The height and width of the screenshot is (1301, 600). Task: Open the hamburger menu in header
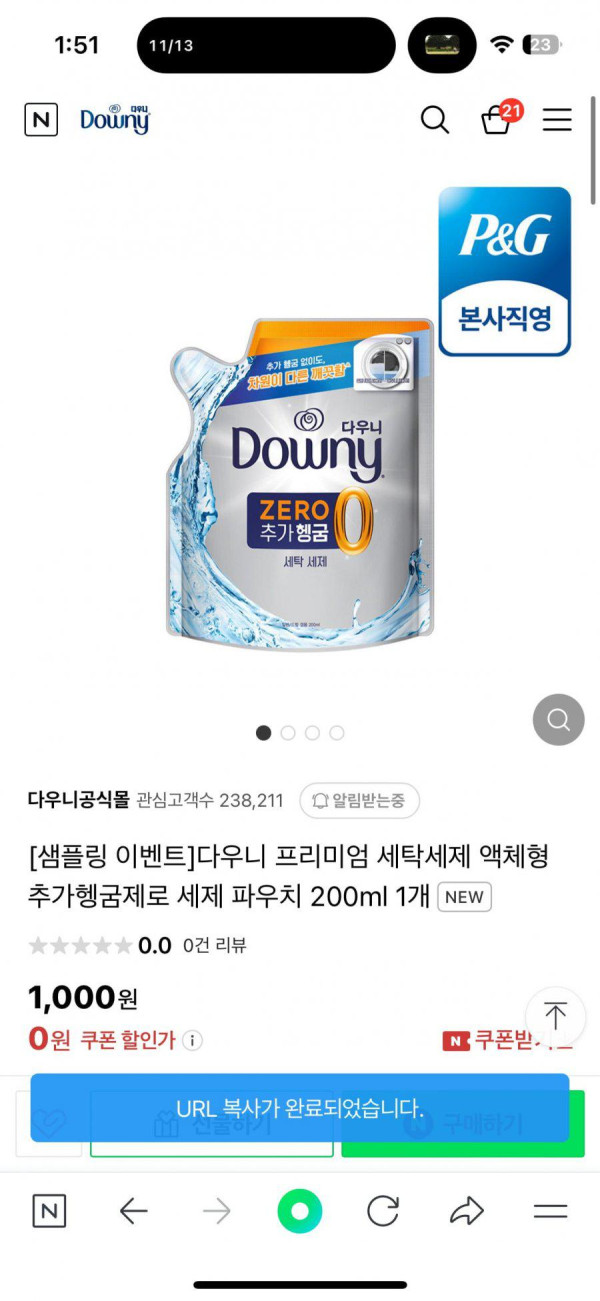[557, 120]
